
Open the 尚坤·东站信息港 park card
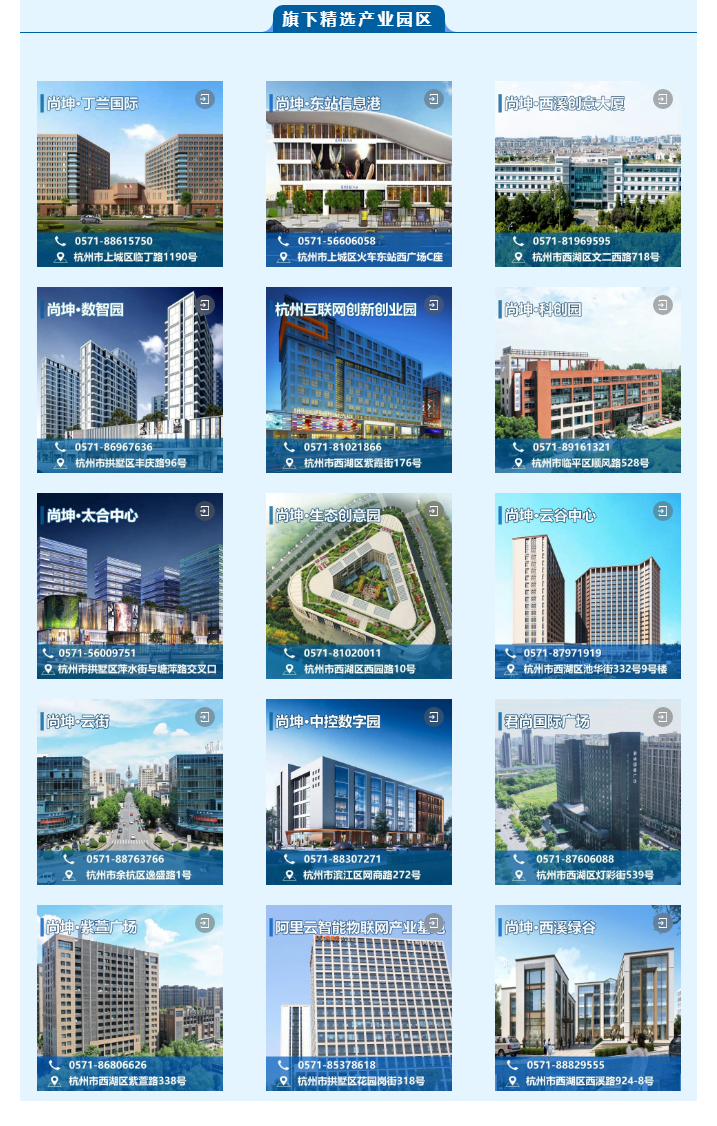pos(358,174)
